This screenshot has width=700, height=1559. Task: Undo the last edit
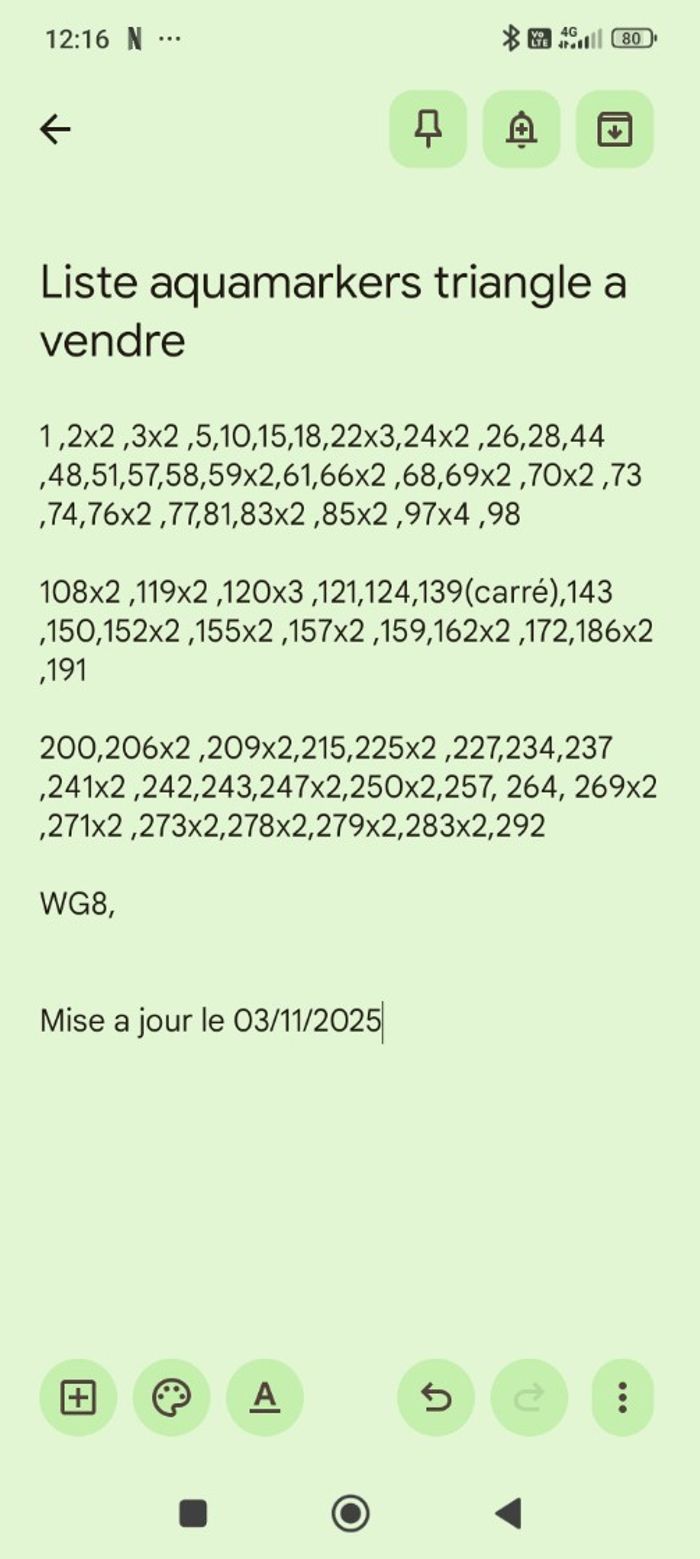(436, 1397)
